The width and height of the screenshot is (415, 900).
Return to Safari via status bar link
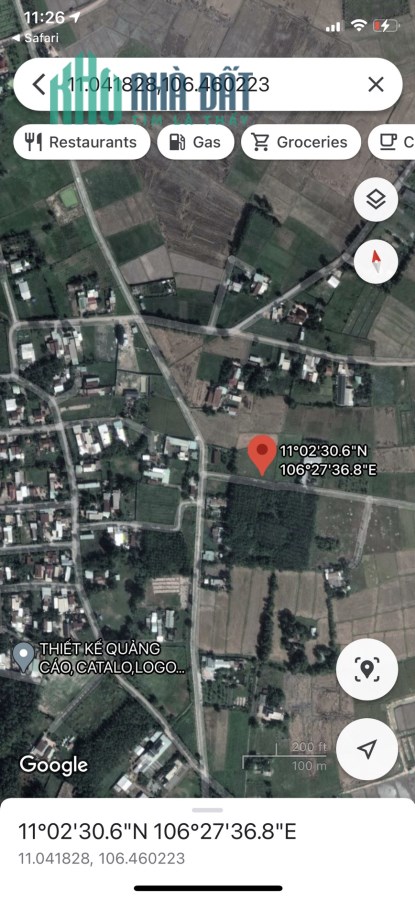pyautogui.click(x=36, y=38)
